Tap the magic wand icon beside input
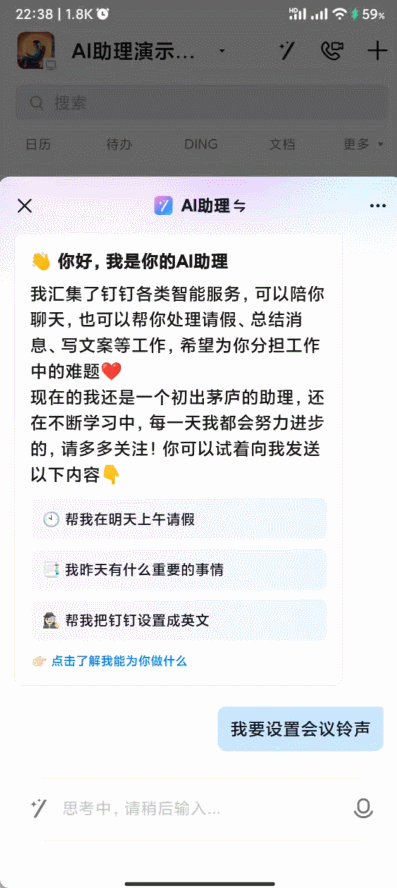Screen dimensions: 397x888 [39, 808]
